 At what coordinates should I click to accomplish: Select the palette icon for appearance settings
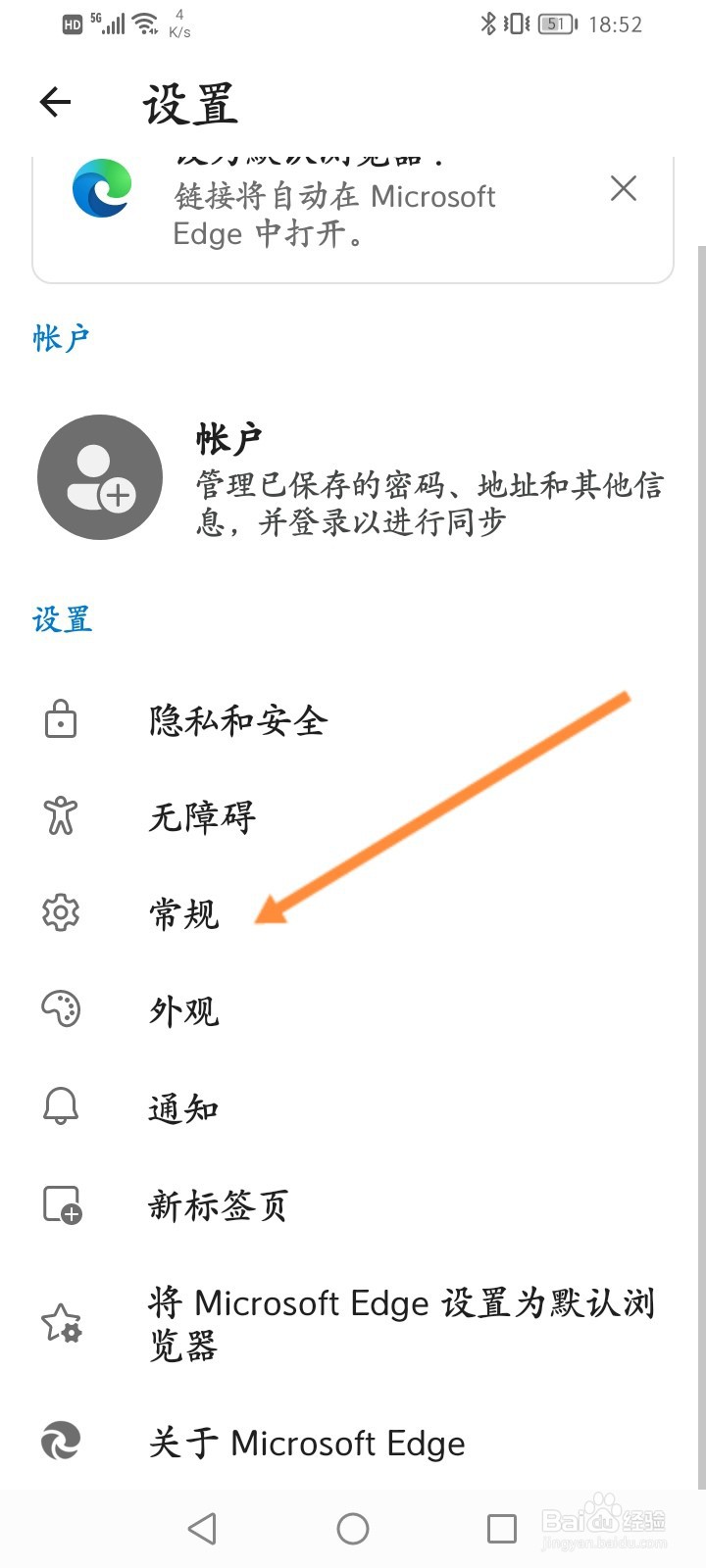[61, 1010]
